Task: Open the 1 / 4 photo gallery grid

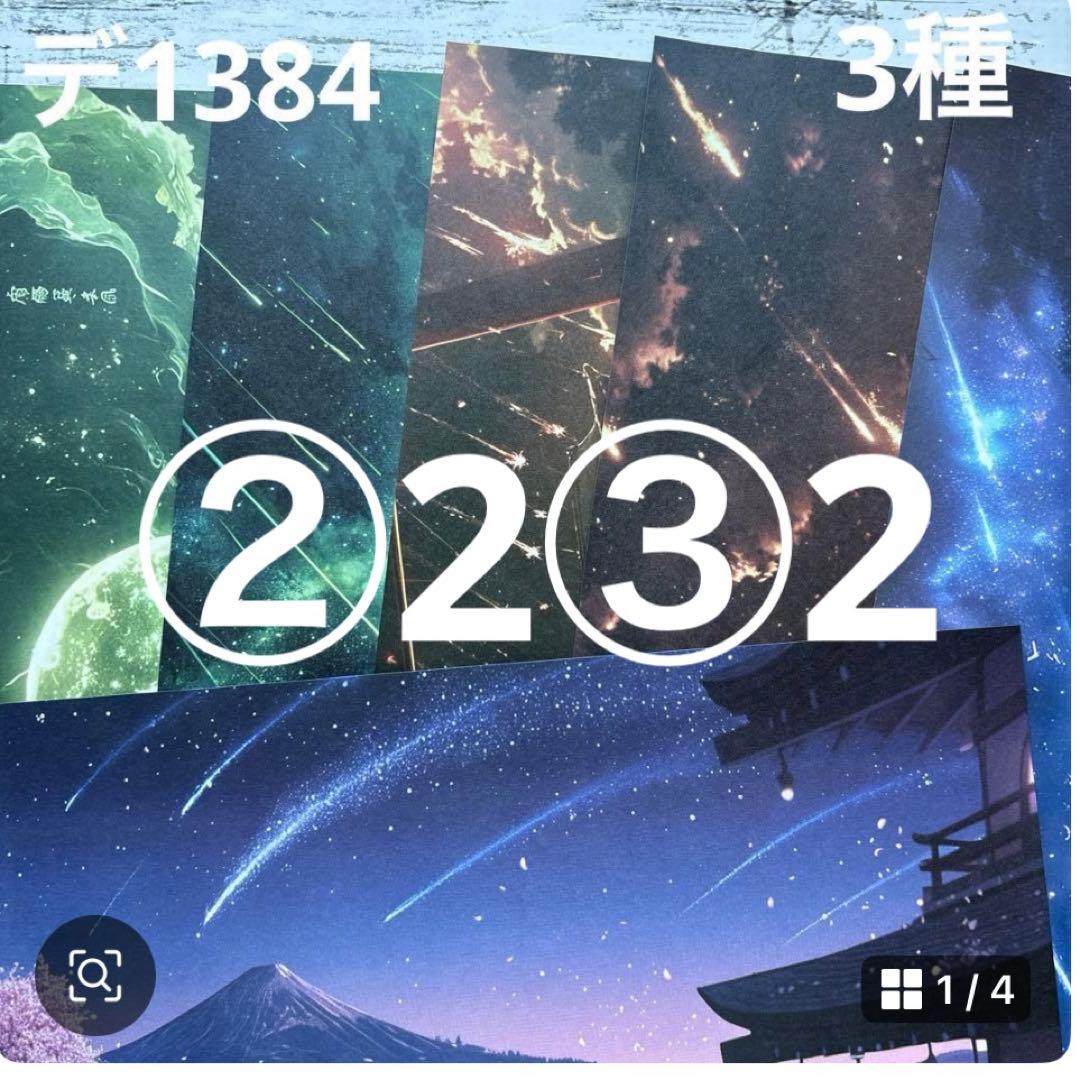Action: coord(946,990)
